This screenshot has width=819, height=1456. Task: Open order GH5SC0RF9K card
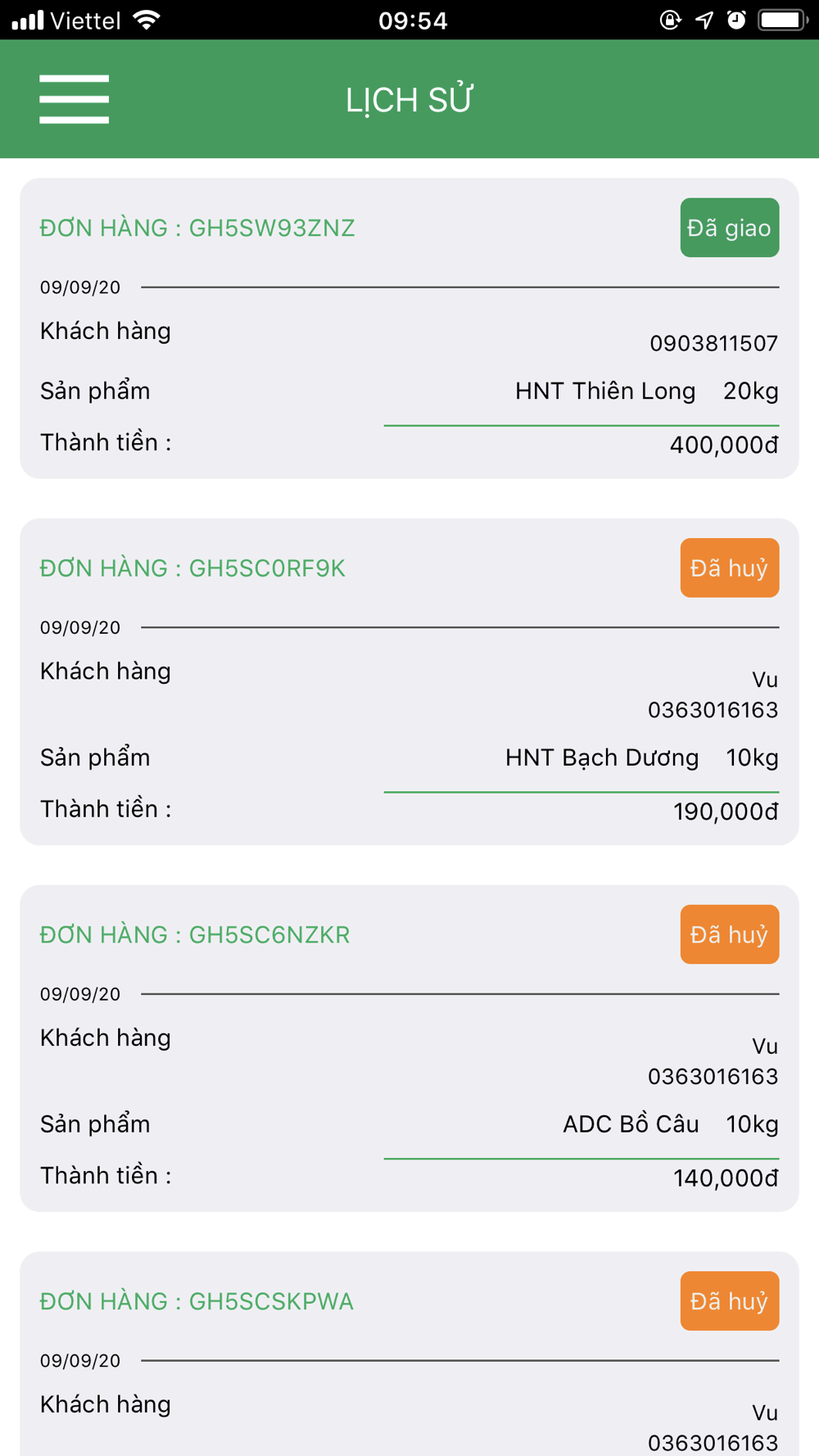[x=409, y=681]
